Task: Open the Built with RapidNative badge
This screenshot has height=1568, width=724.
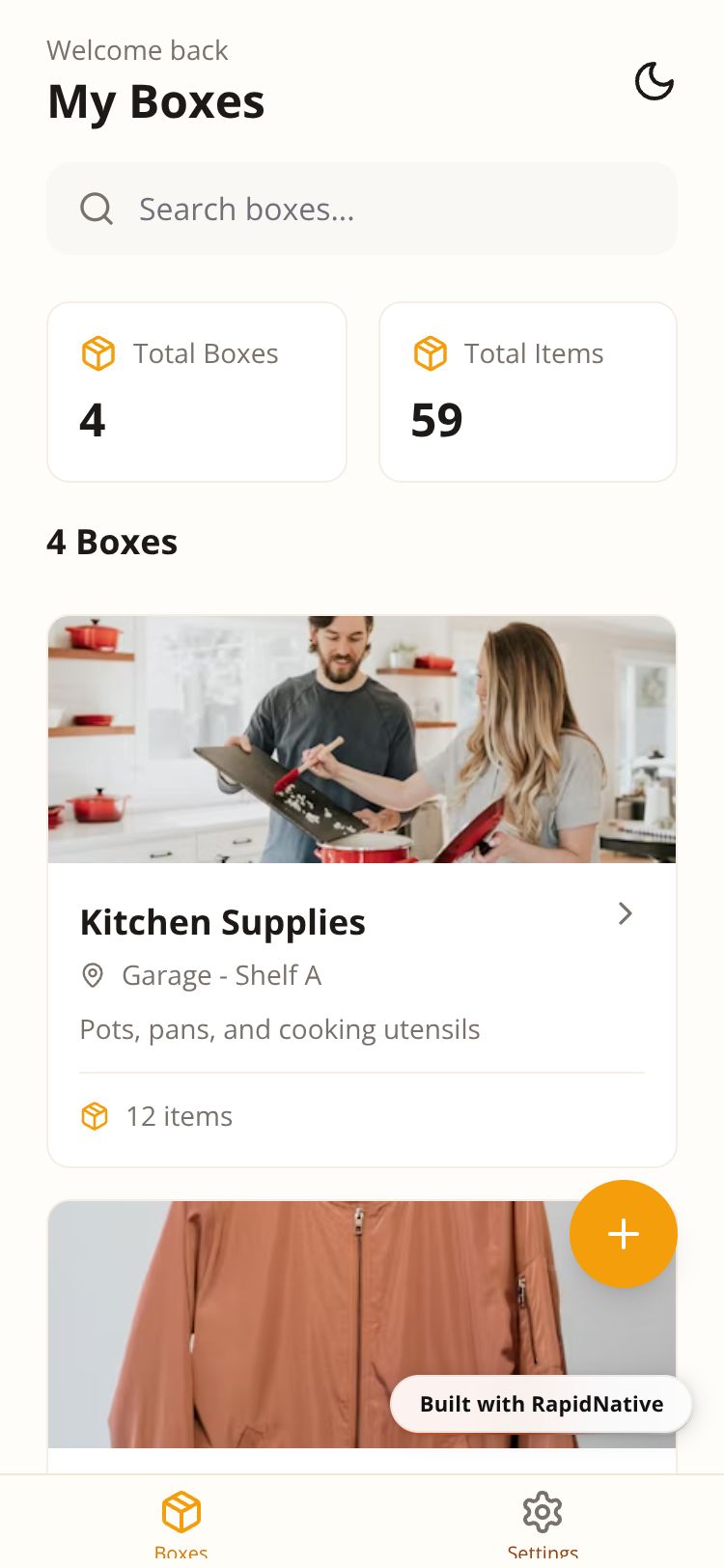Action: pyautogui.click(x=542, y=1404)
